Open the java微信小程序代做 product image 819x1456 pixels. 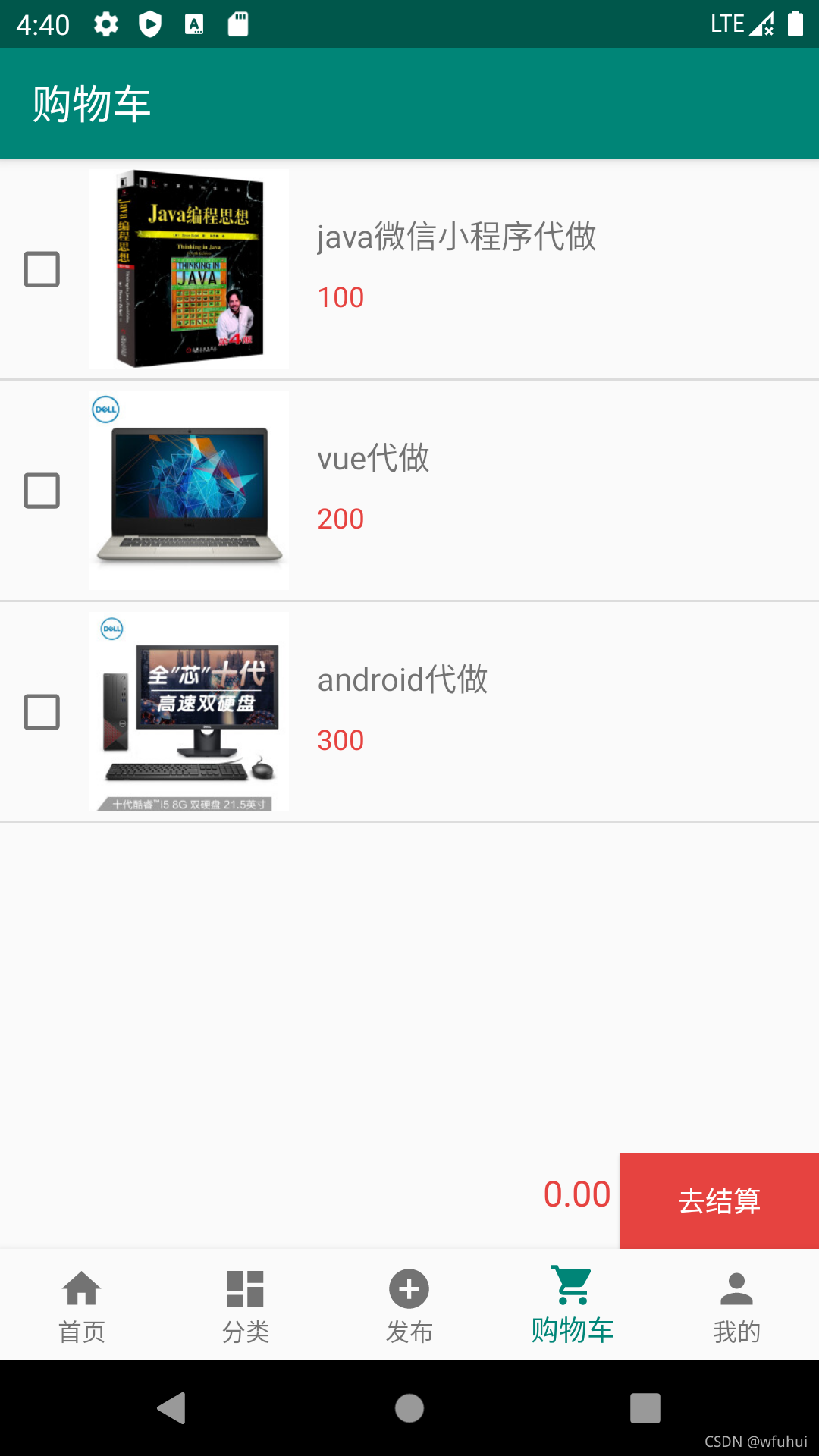(x=189, y=269)
